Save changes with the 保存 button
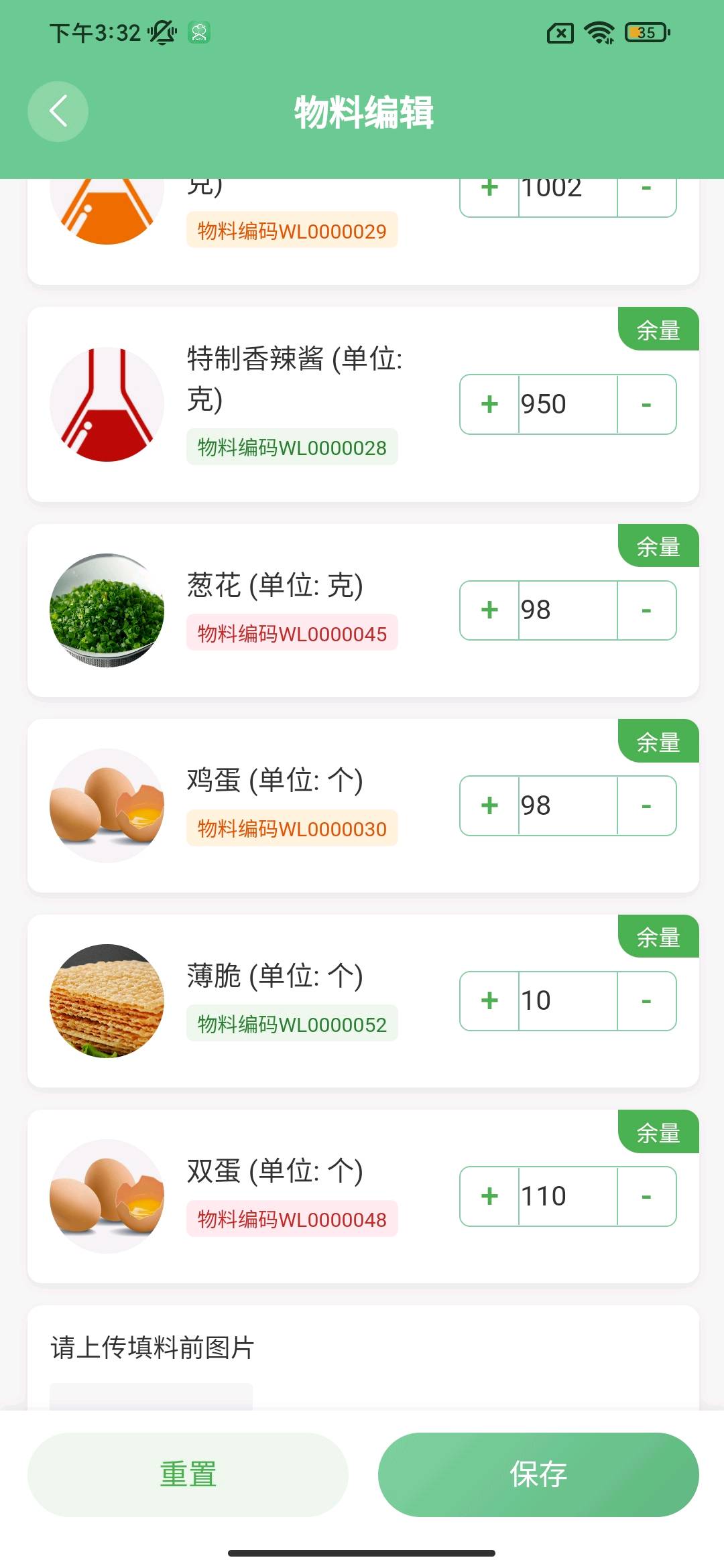The height and width of the screenshot is (1568, 724). click(x=538, y=1475)
